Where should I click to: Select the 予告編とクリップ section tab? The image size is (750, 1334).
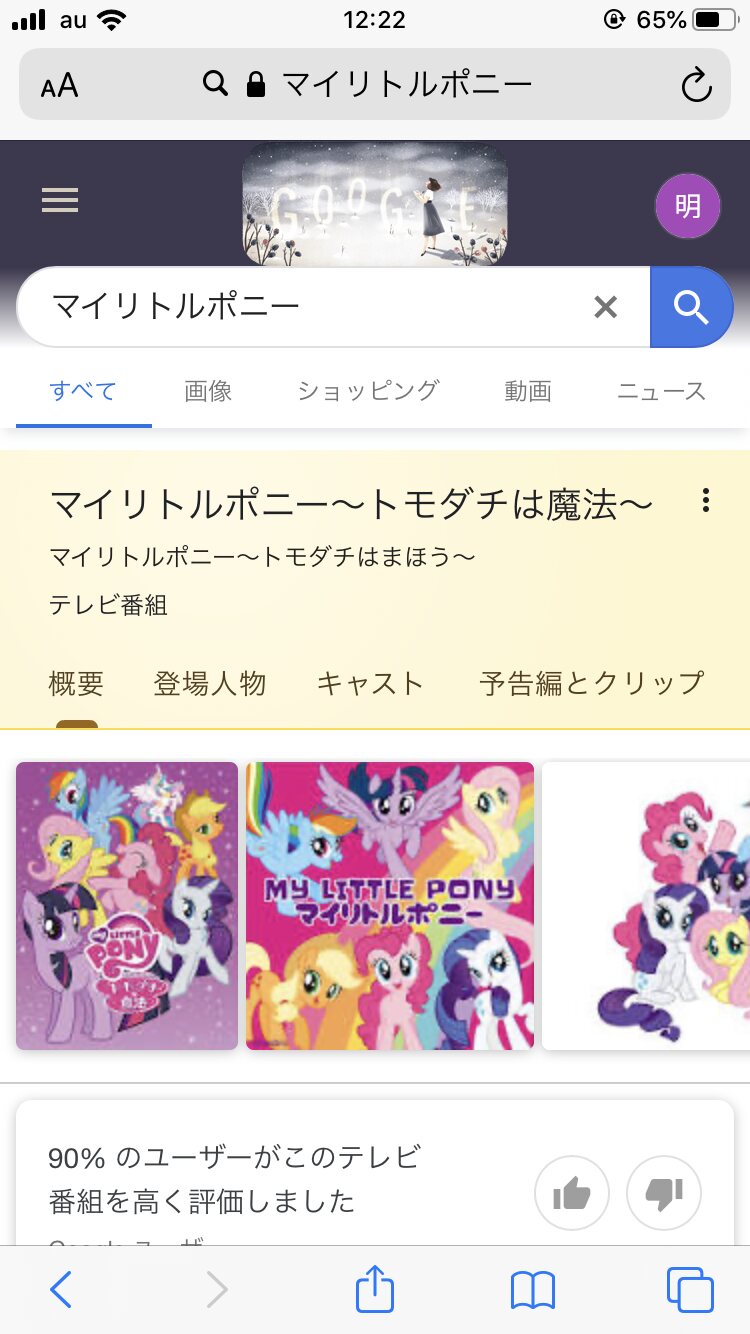point(592,684)
